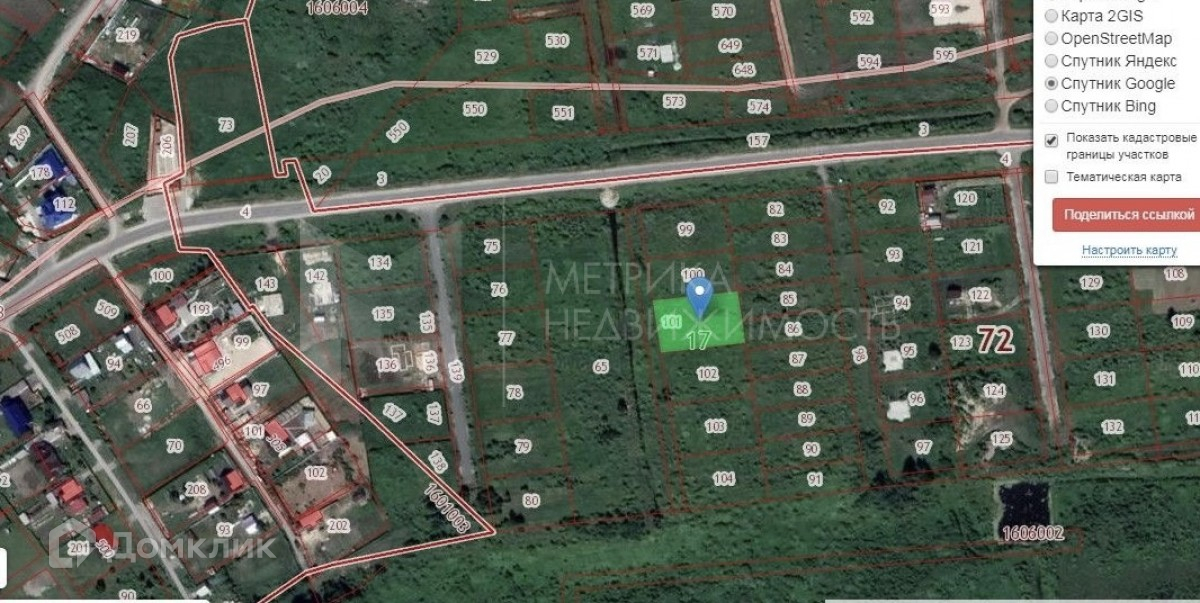Screen dimensions: 1200x603
Task: Tap the blue location pin on plot 17
Action: 700,296
